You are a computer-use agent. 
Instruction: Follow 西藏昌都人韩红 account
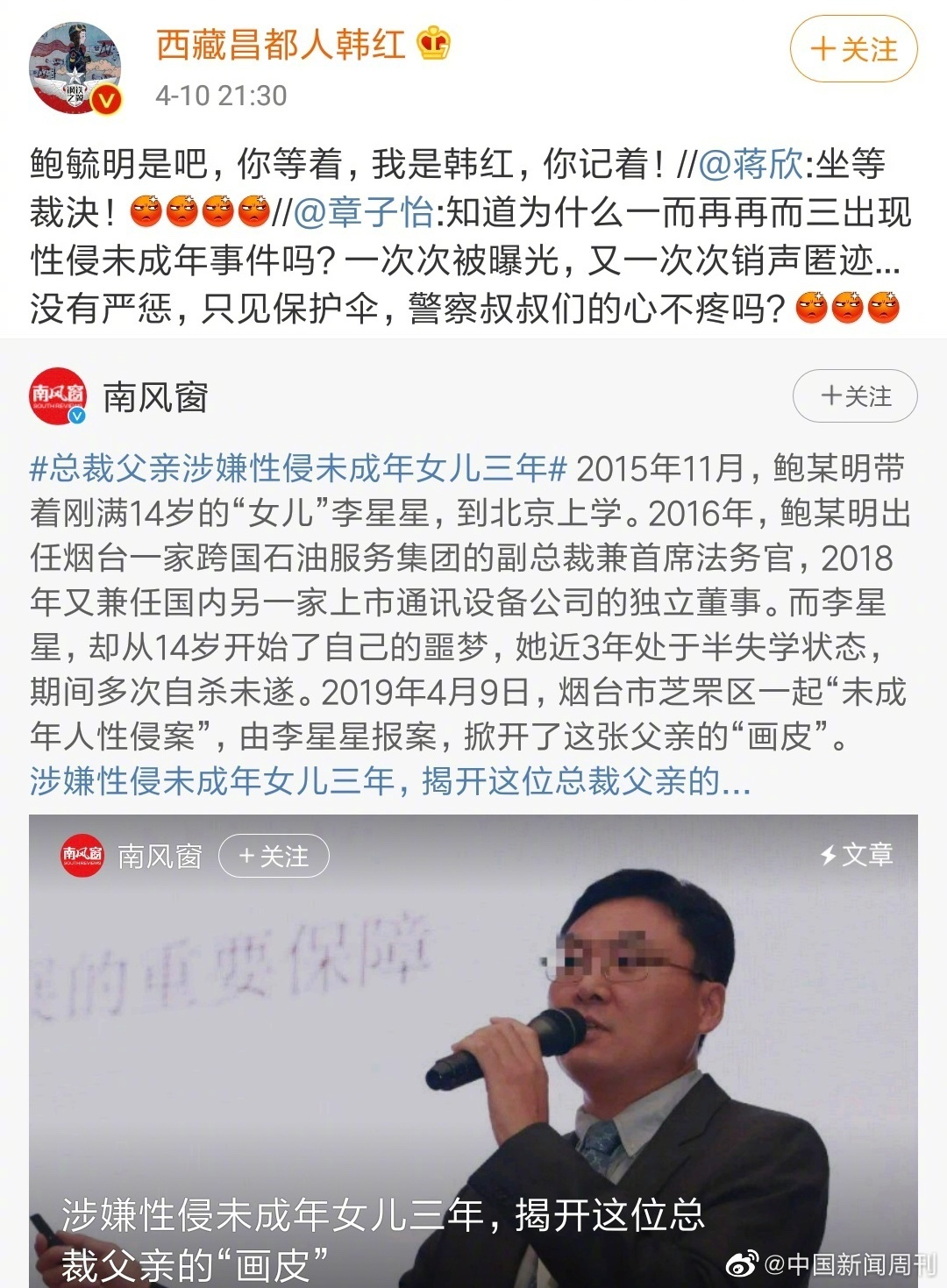pos(853,49)
